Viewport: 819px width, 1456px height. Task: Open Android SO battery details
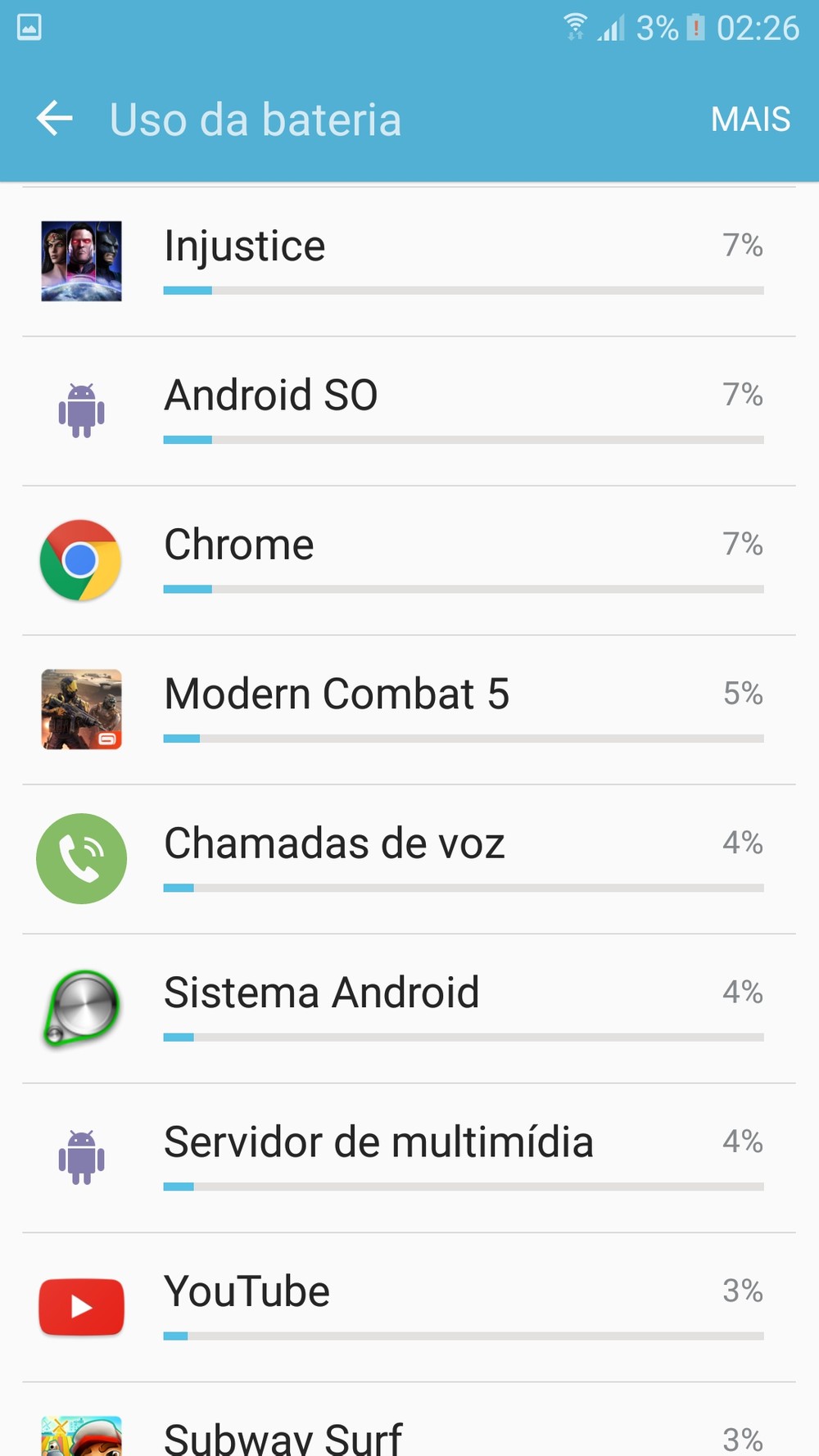[x=409, y=411]
